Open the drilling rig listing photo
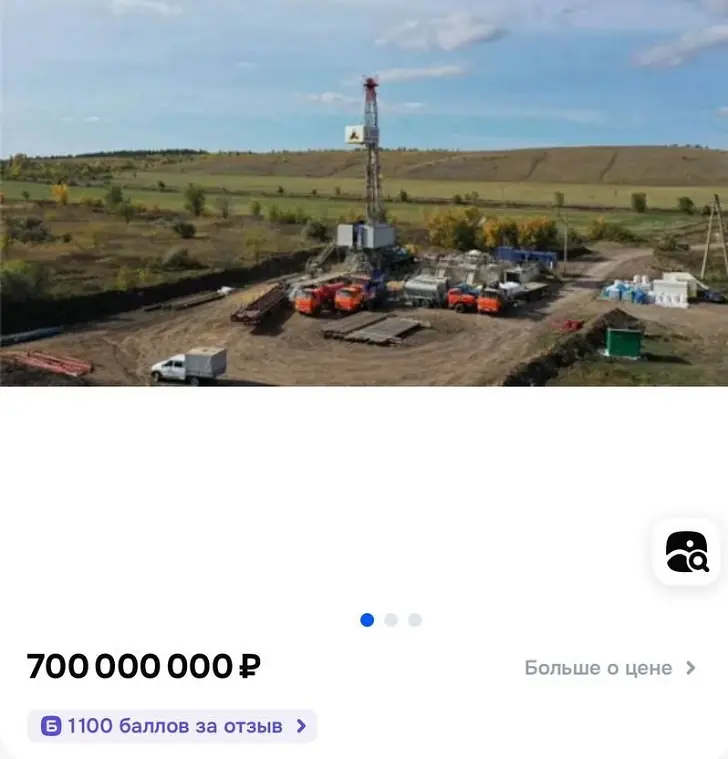Image resolution: width=728 pixels, height=759 pixels. [364, 192]
